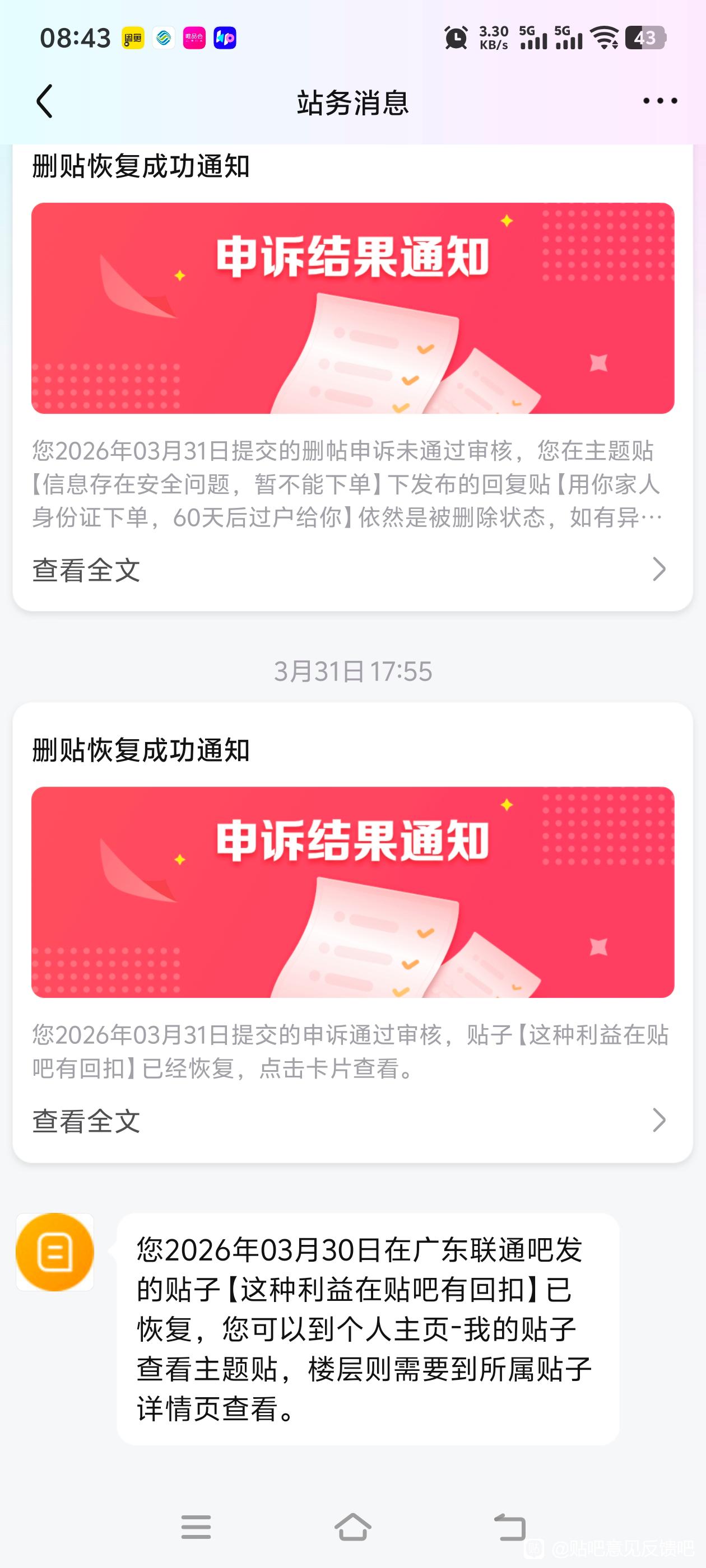Go back from 站务消息 page
The height and width of the screenshot is (1568, 706).
click(44, 101)
